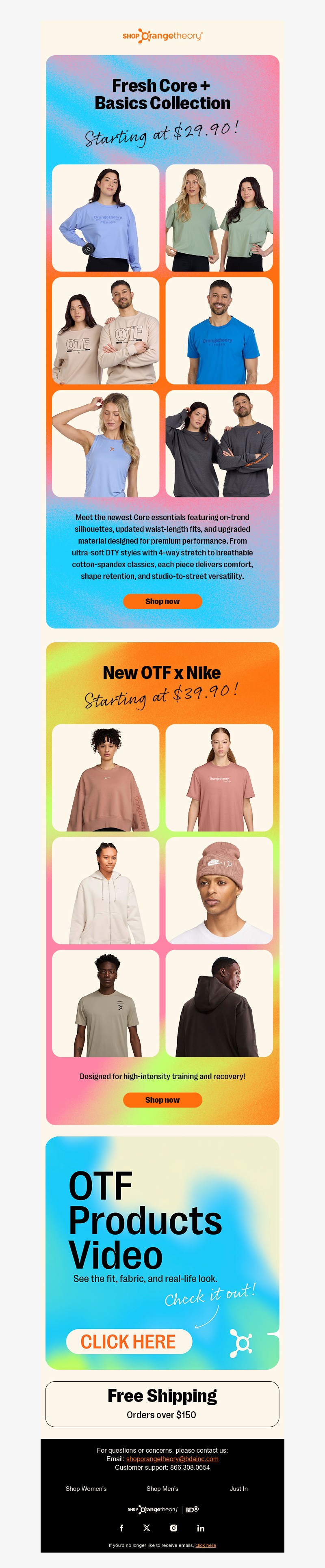This screenshot has width=325, height=1568.
Task: Open the Shop Women's link
Action: (86, 1489)
